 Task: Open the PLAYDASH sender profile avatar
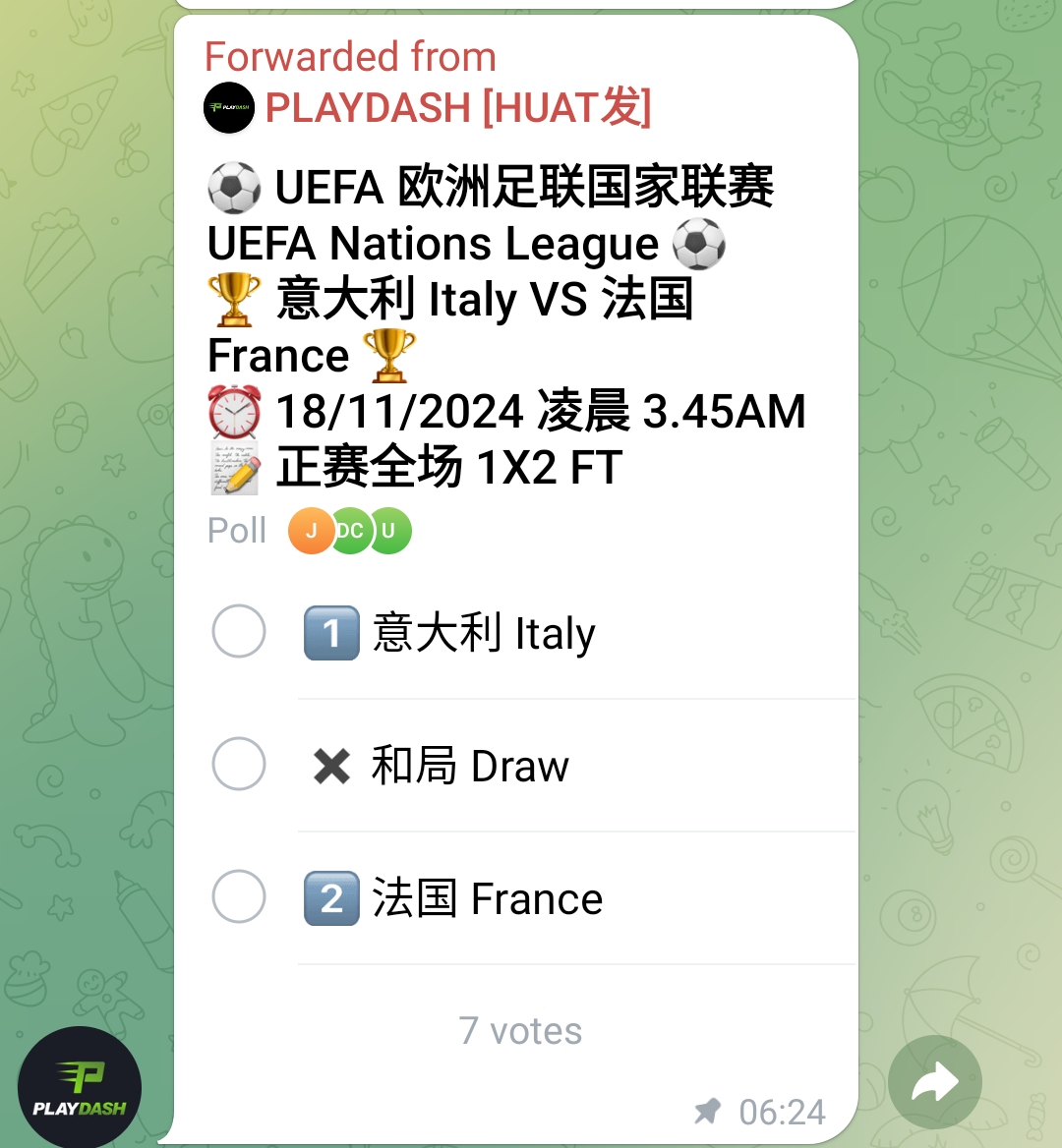click(x=80, y=1088)
